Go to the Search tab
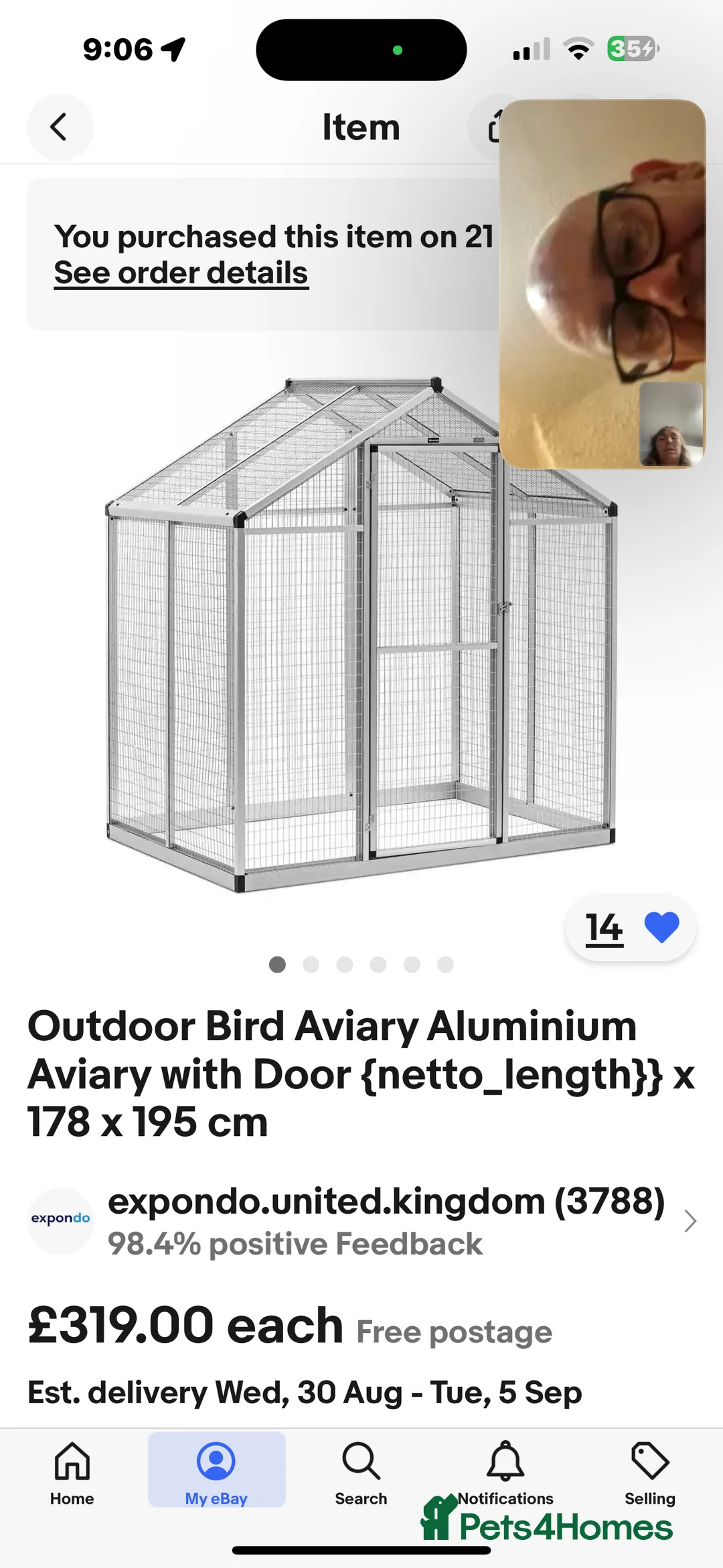 pyautogui.click(x=361, y=1472)
